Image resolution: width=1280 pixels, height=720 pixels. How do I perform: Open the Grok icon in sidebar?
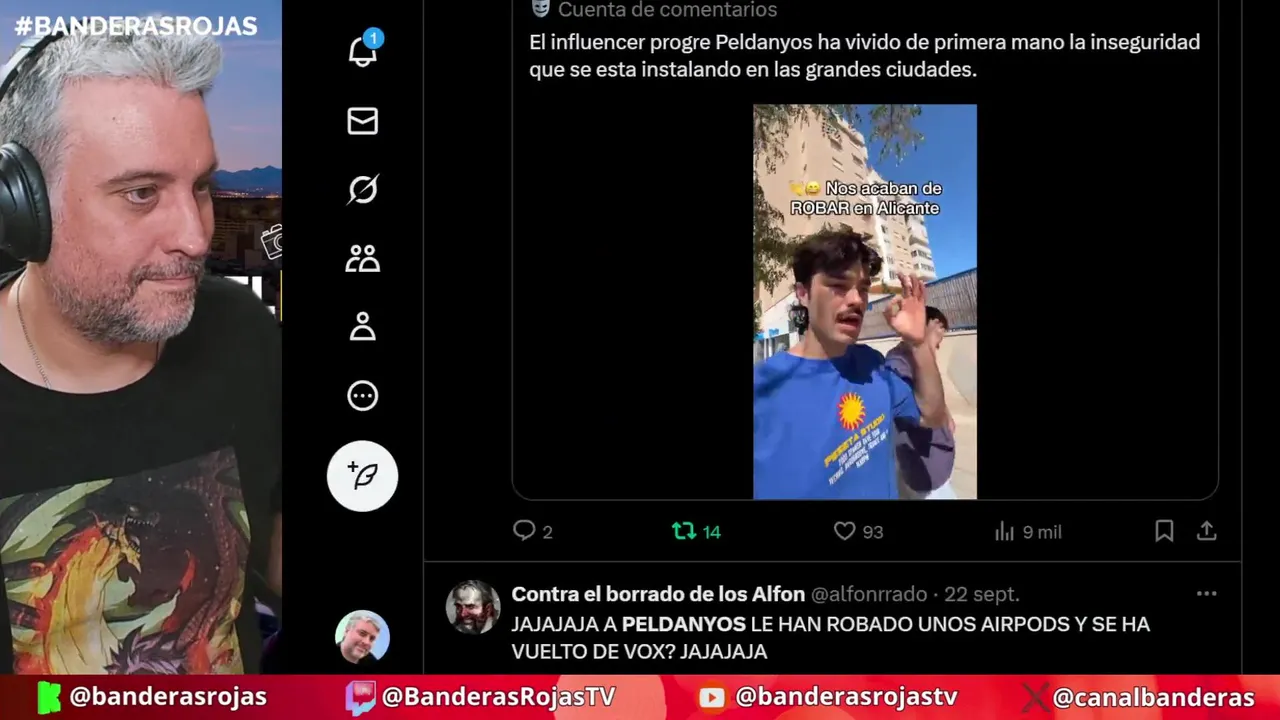pyautogui.click(x=362, y=189)
